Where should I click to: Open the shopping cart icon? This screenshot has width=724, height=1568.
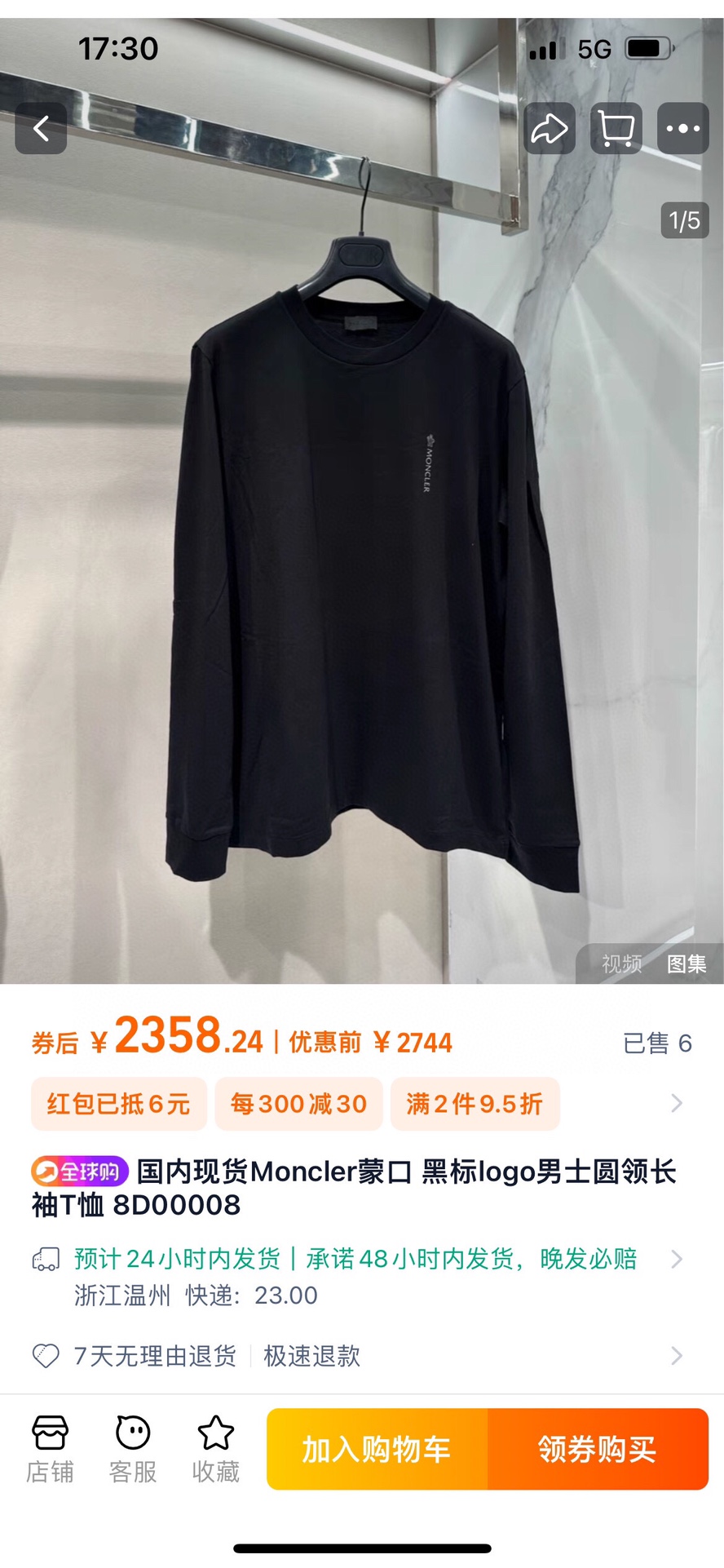click(x=616, y=128)
